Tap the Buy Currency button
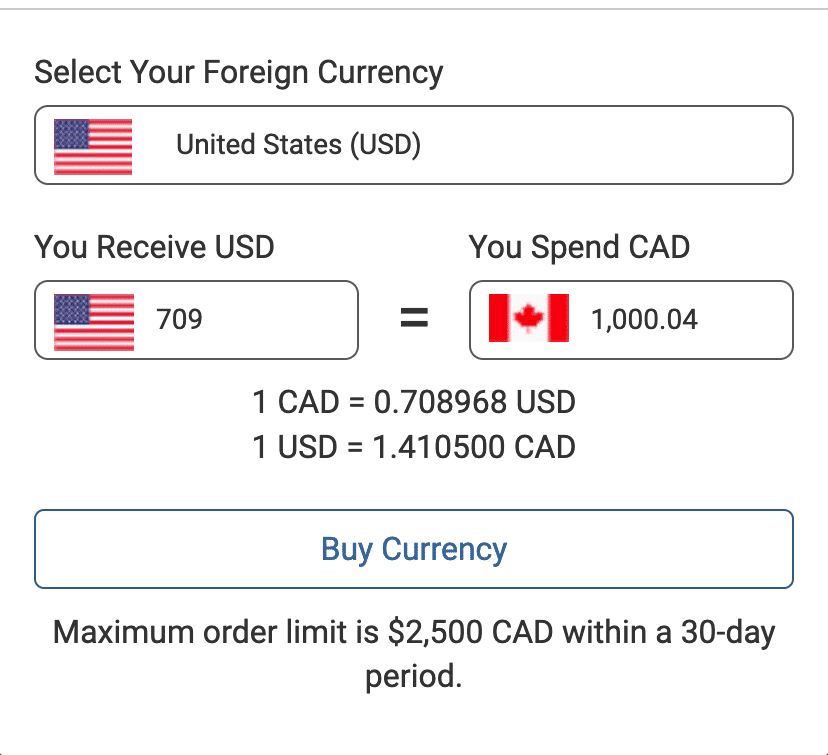The height and width of the screenshot is (755, 828). click(x=413, y=549)
